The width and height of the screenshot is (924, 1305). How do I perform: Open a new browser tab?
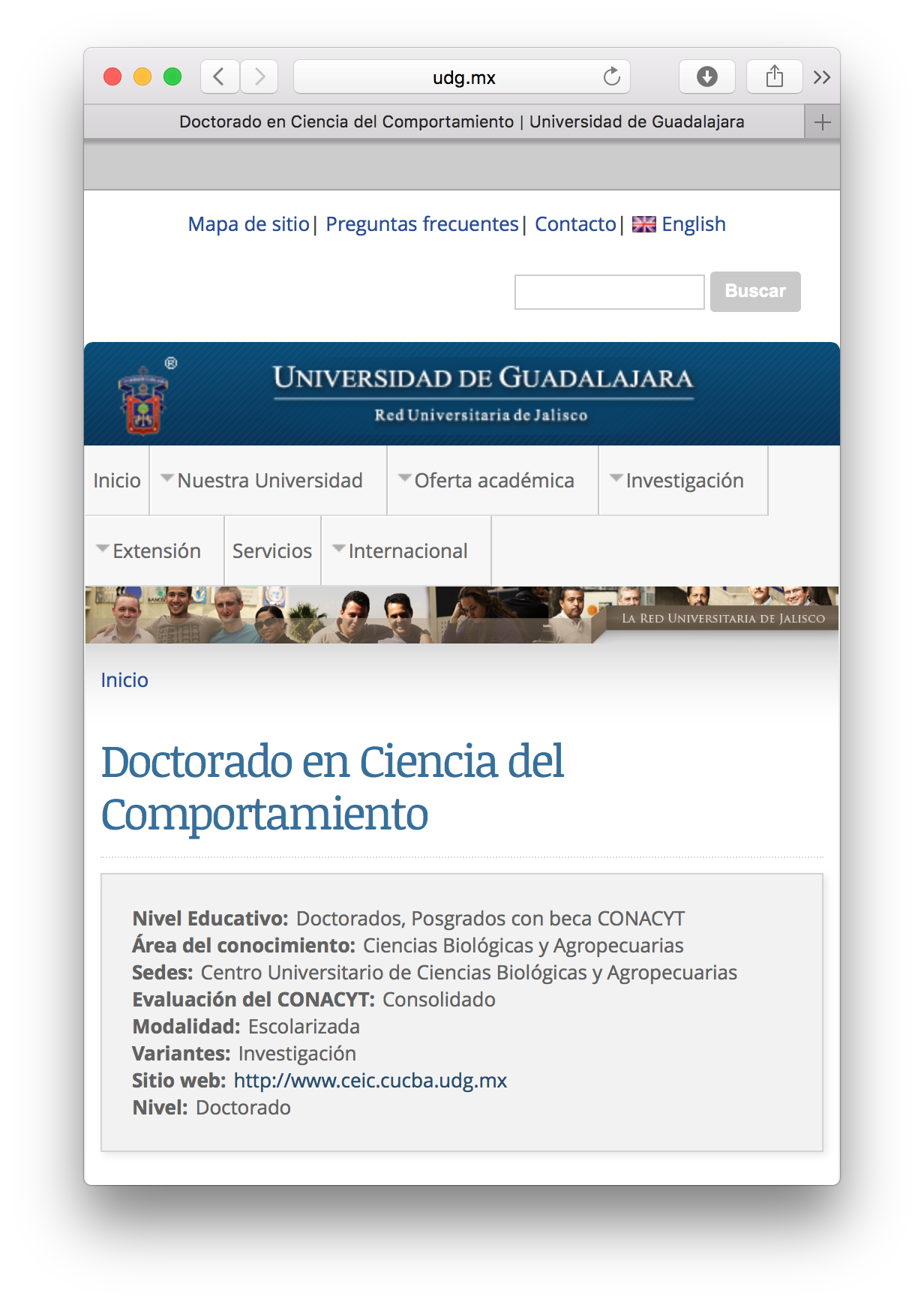(x=822, y=122)
